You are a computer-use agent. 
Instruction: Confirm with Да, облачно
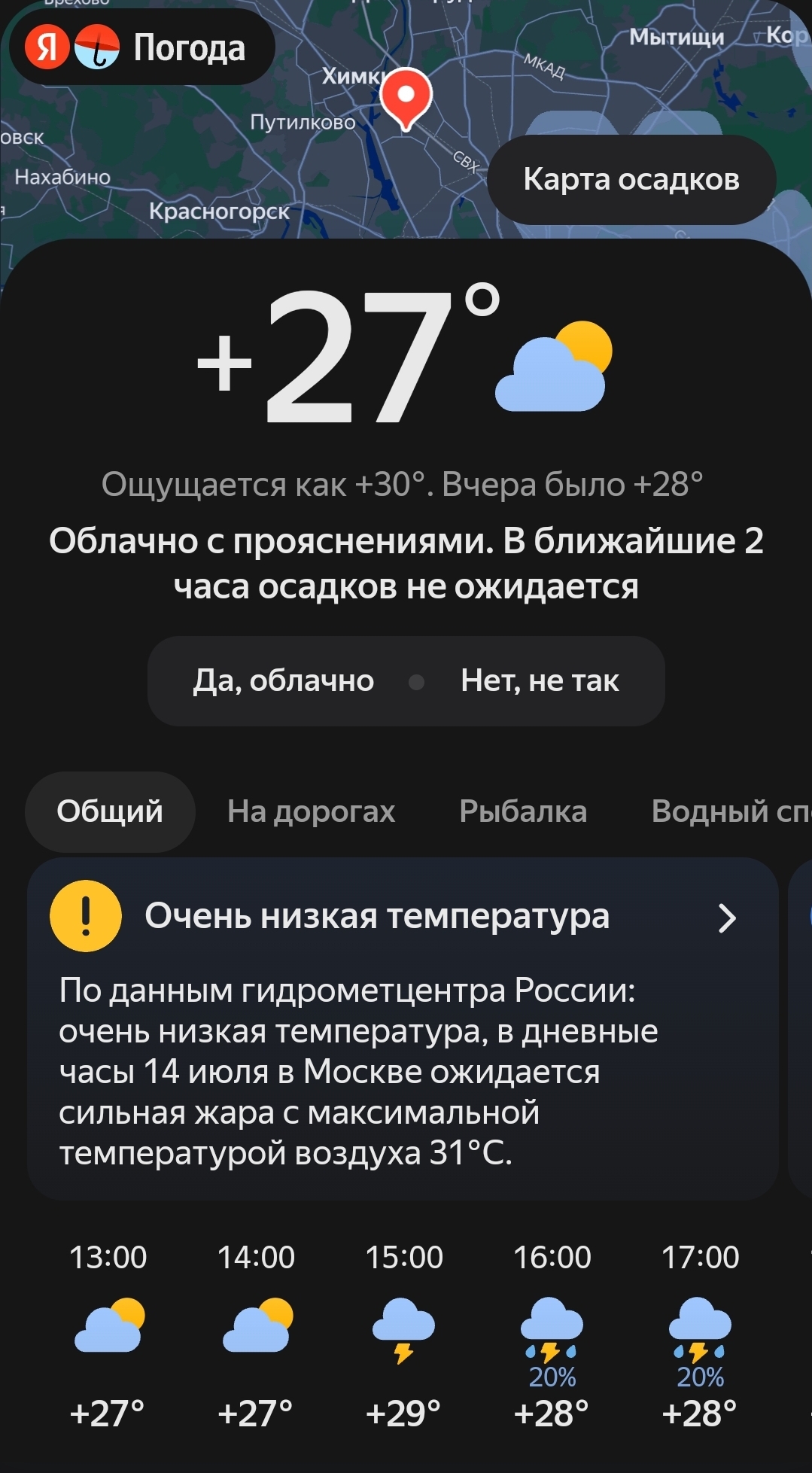(284, 680)
